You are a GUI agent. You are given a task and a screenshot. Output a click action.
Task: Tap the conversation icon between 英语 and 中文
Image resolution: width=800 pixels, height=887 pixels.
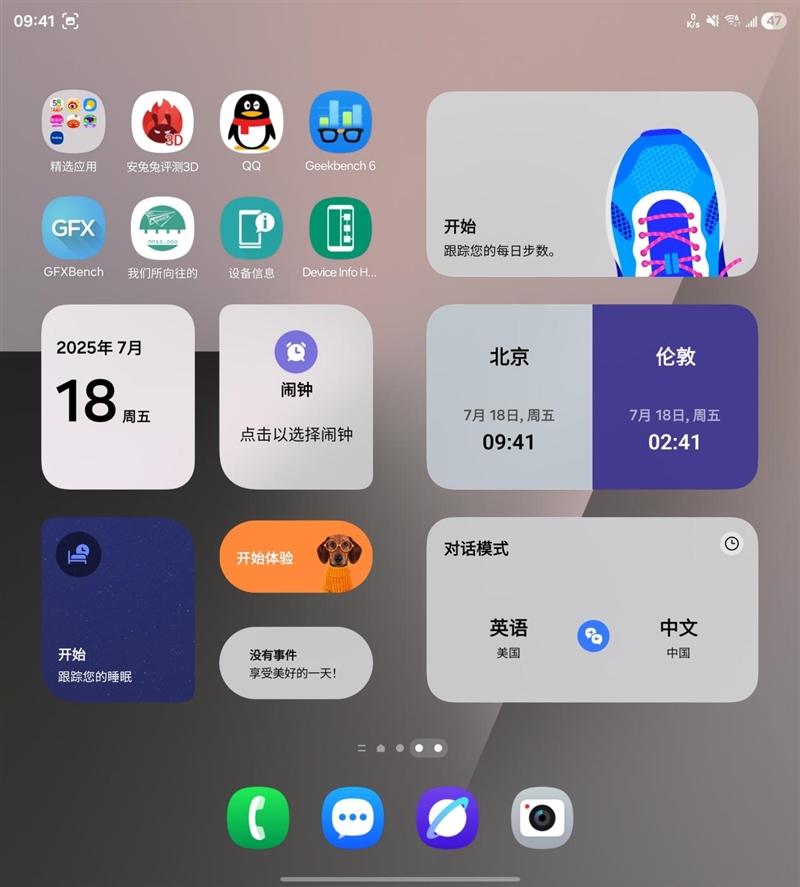[x=593, y=636]
